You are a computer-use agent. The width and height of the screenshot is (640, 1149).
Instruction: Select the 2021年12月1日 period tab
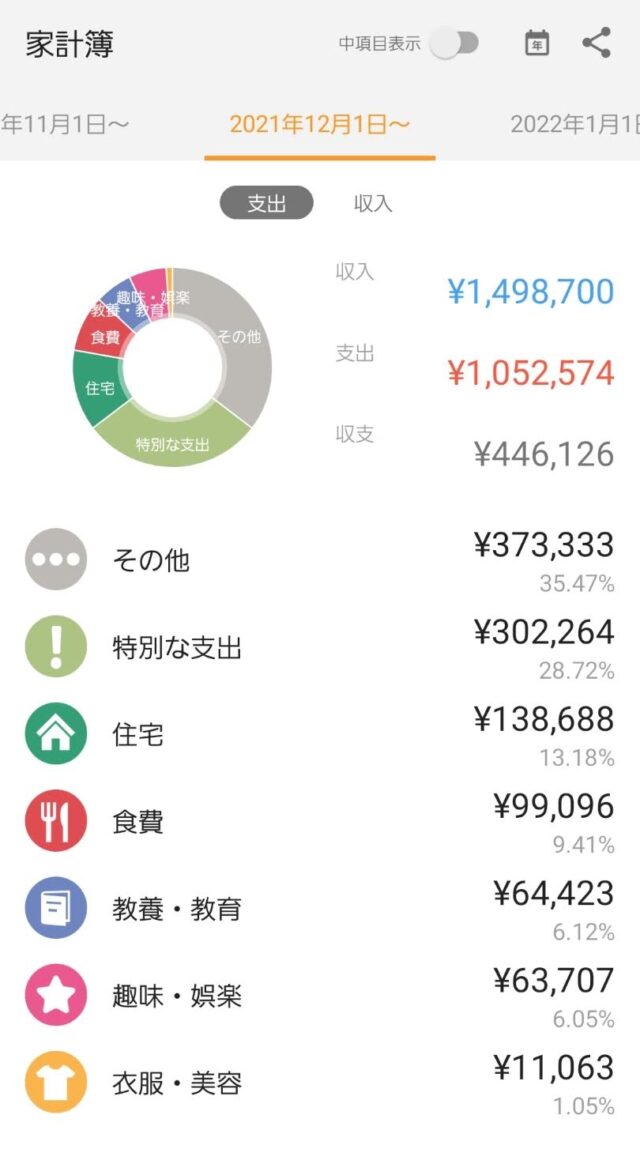320,125
